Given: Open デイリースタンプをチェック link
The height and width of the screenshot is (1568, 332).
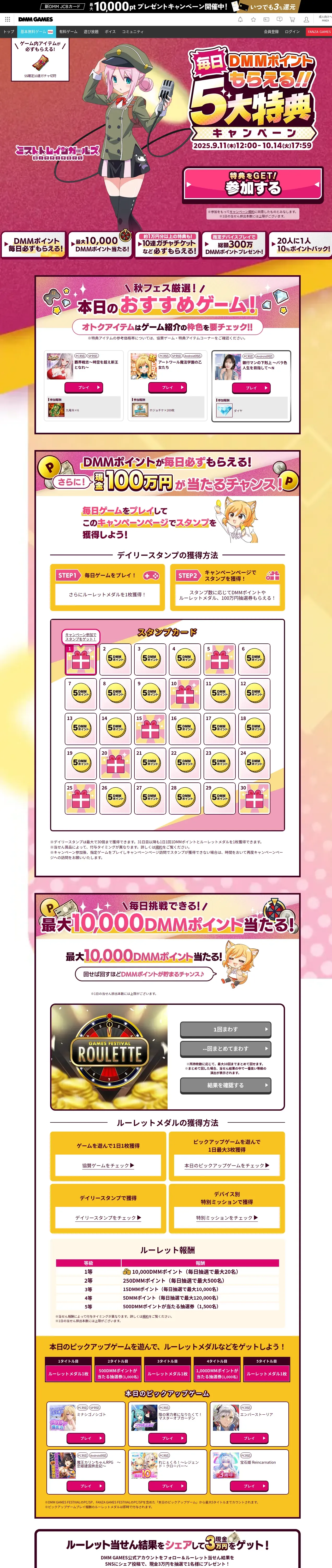Looking at the screenshot, I should click(x=108, y=1218).
